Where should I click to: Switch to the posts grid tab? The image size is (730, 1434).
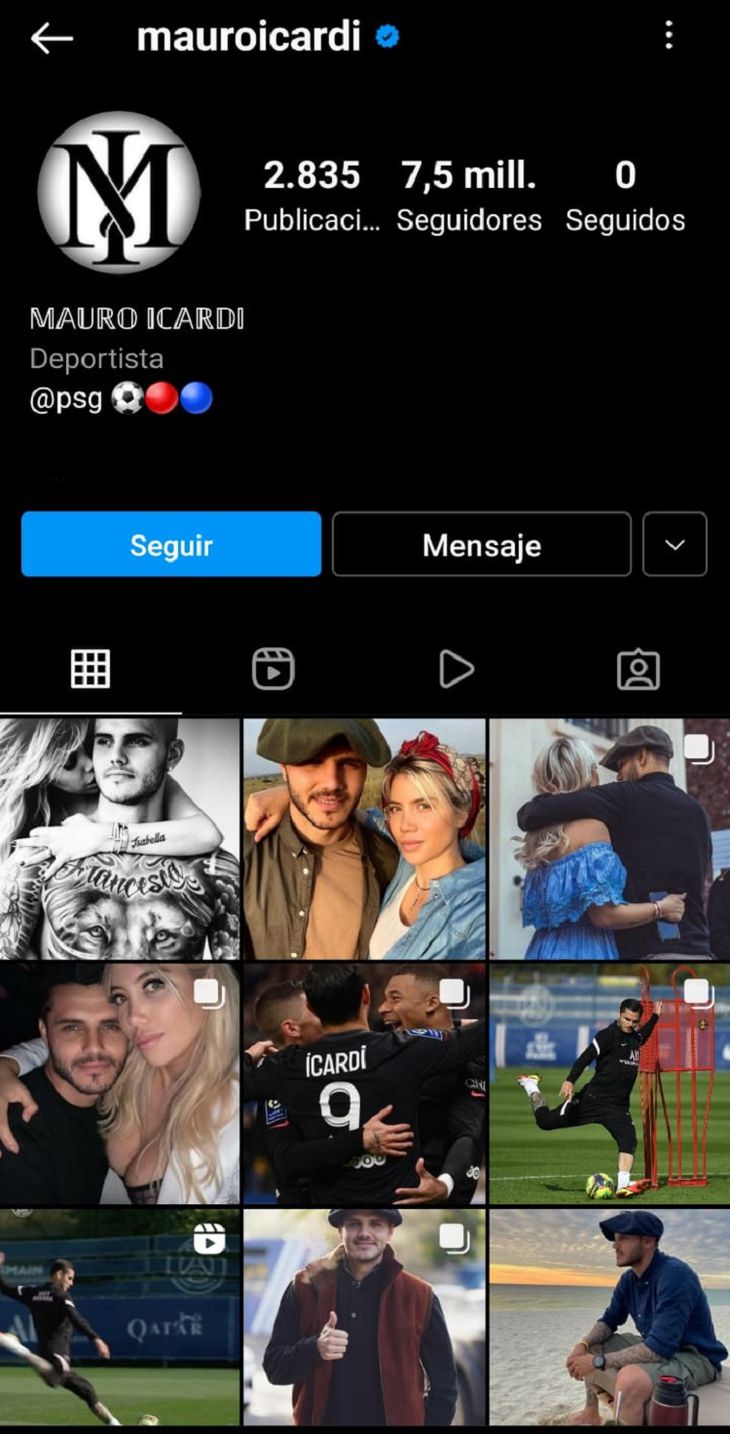90,669
